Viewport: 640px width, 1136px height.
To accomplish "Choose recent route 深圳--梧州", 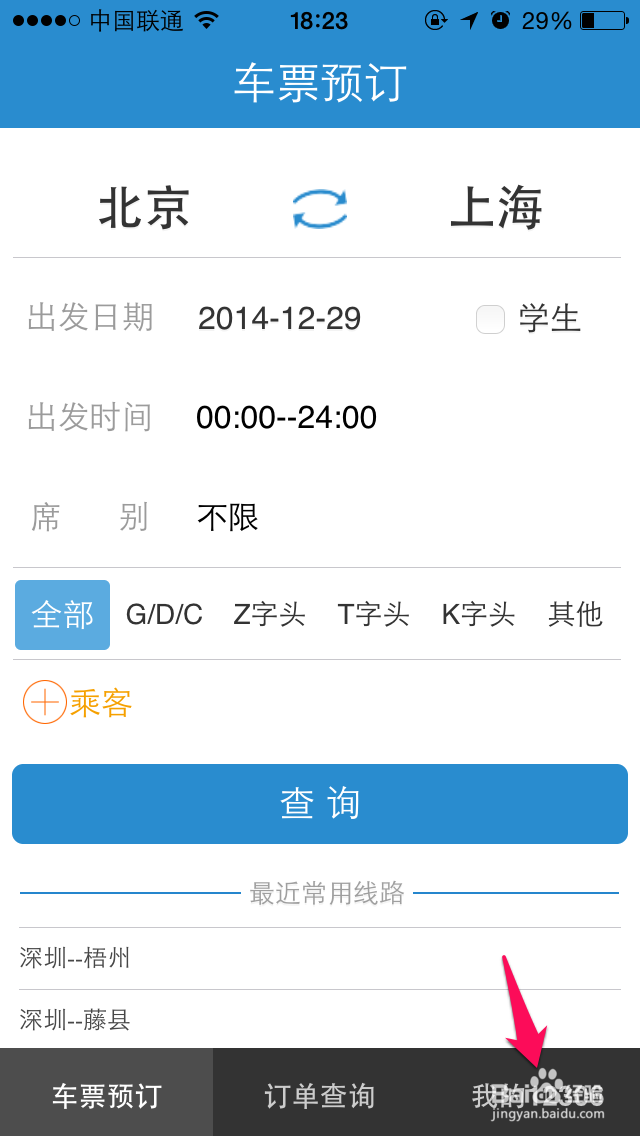I will 320,958.
